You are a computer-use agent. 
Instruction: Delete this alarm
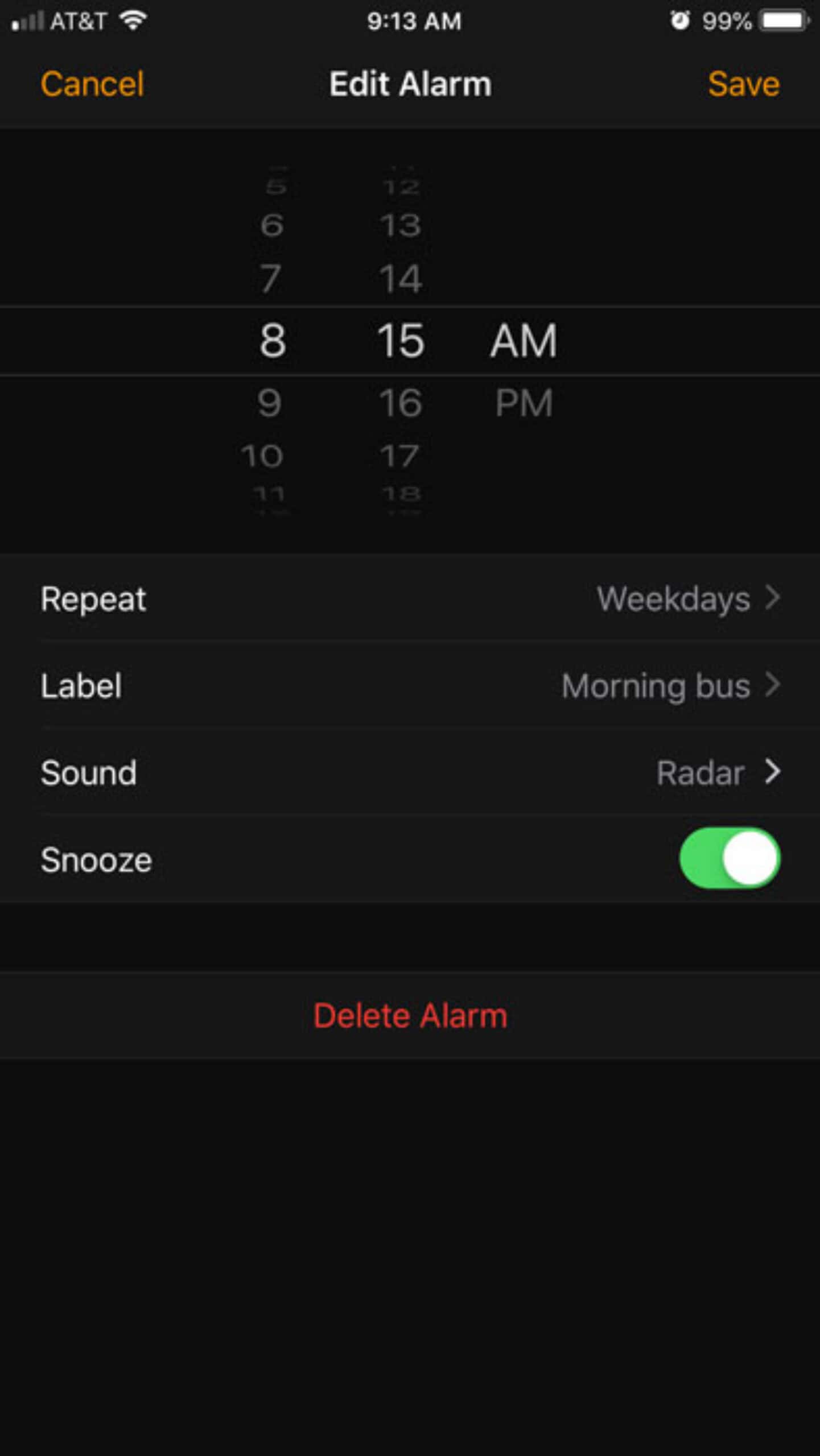pos(410,1016)
